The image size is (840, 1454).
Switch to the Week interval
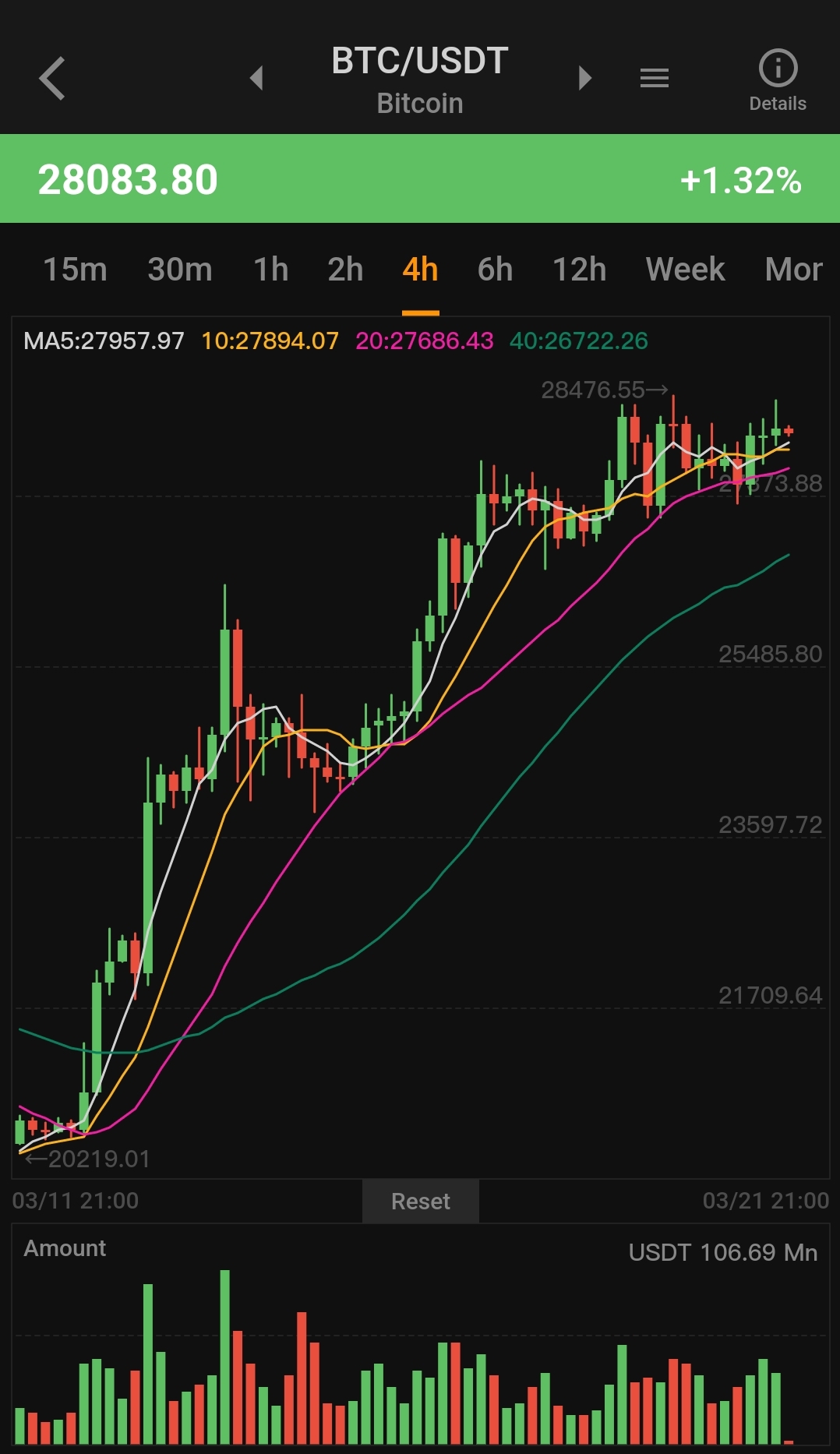tap(685, 270)
